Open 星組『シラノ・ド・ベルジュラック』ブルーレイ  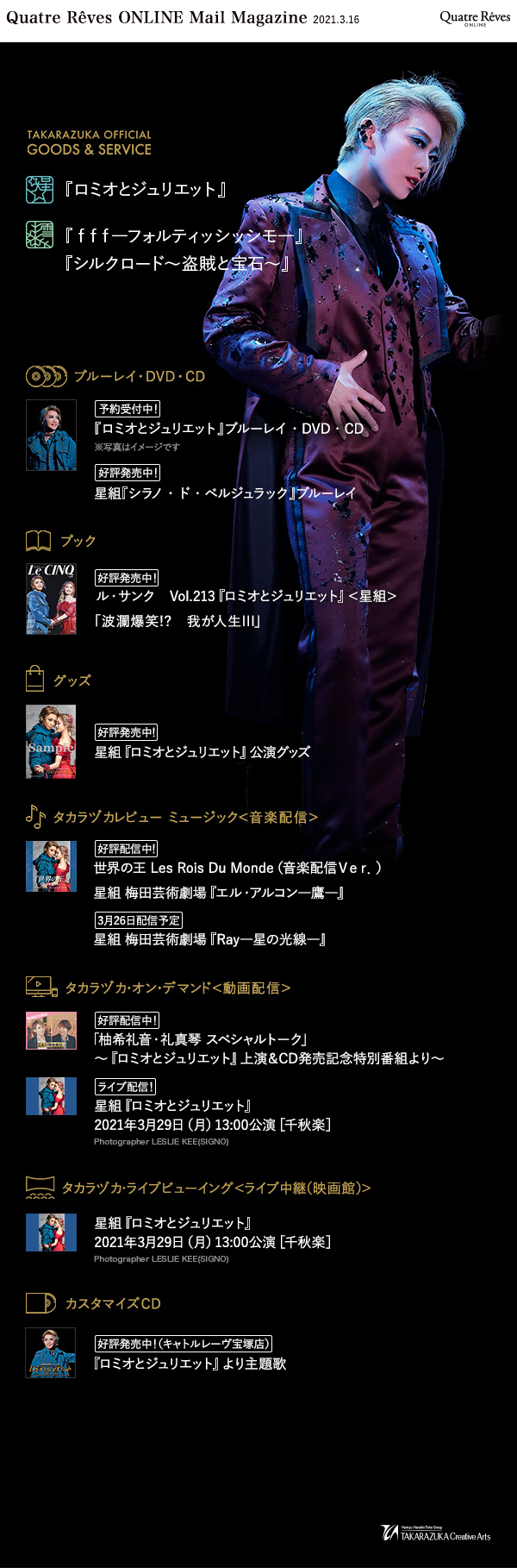pyautogui.click(x=225, y=493)
